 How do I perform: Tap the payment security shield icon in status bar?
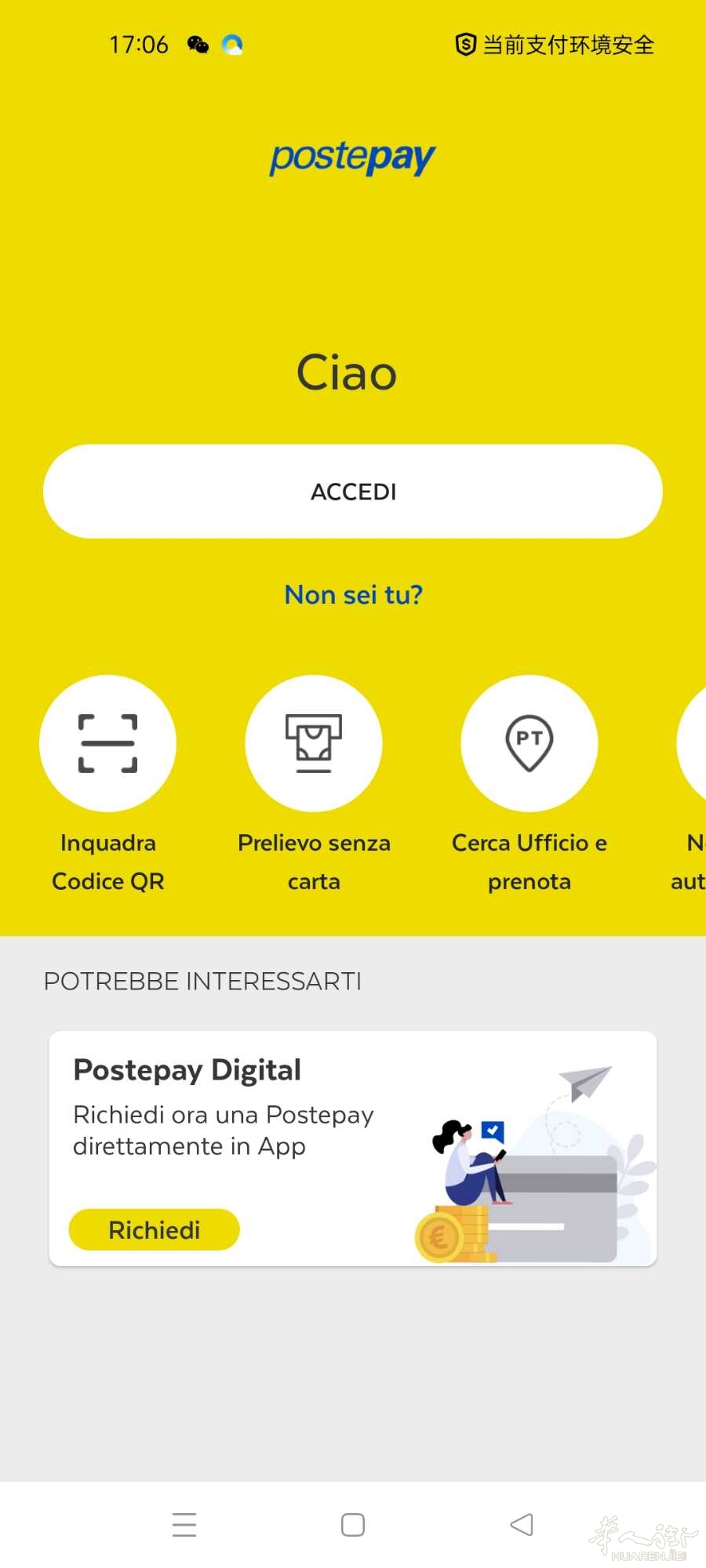tap(464, 45)
